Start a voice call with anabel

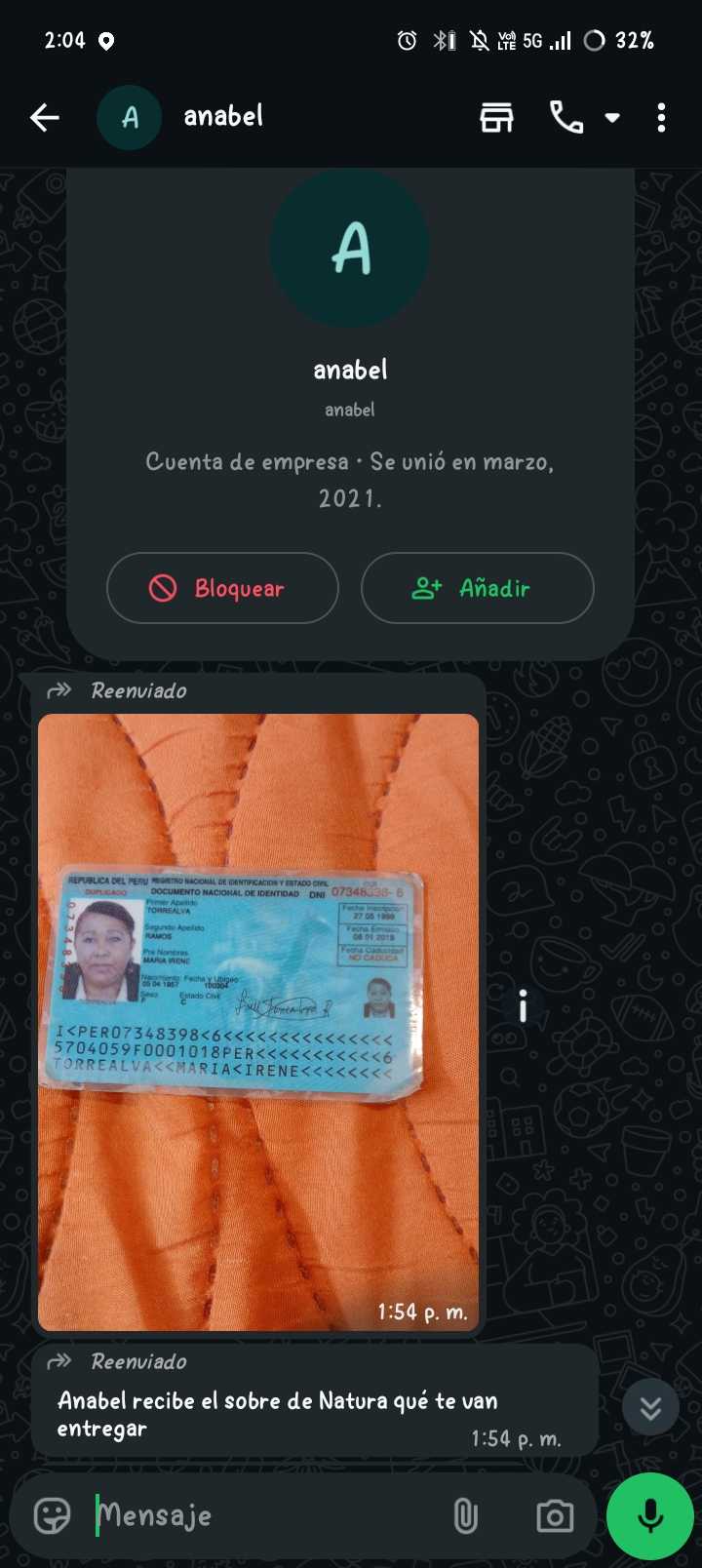tap(566, 118)
